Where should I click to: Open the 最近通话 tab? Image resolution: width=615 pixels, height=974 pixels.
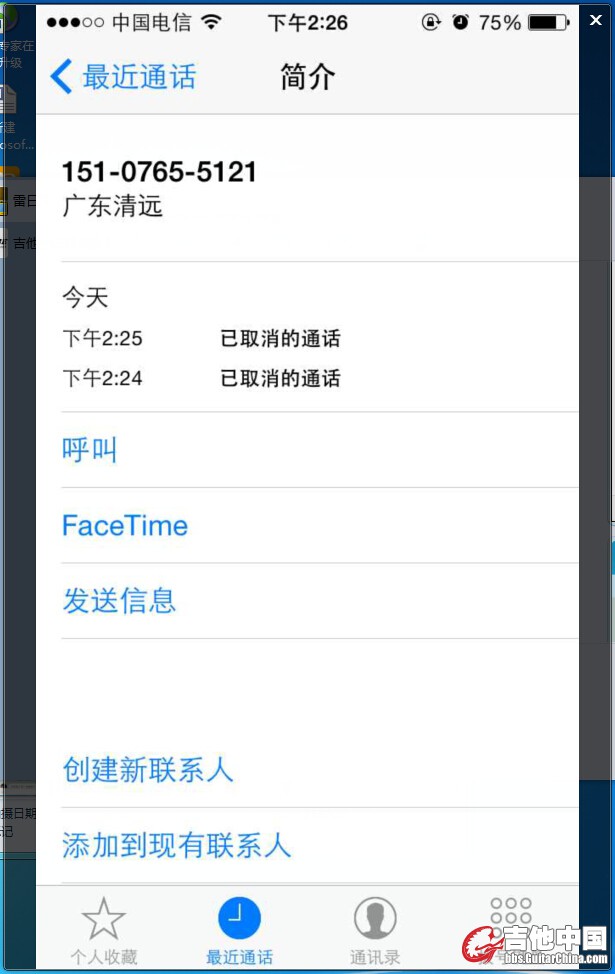click(239, 929)
